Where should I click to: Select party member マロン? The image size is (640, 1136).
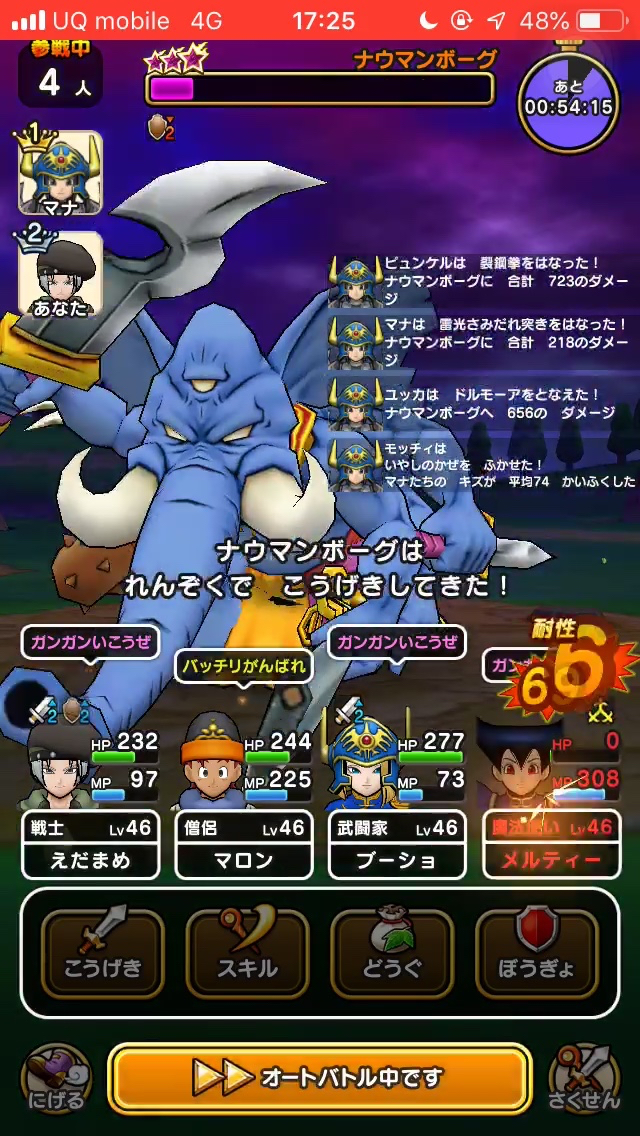(x=243, y=843)
